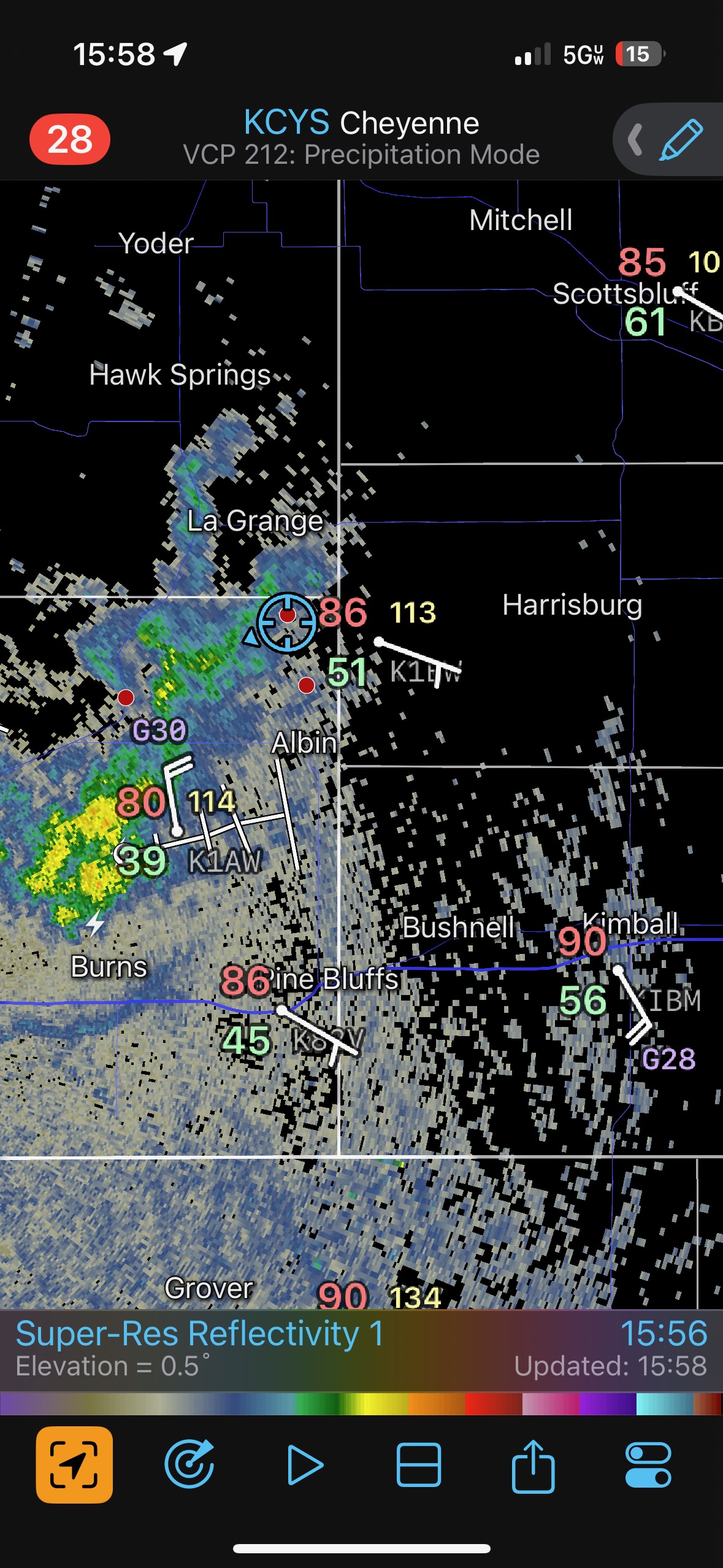Open the settings toggles menu

pos(648,1465)
